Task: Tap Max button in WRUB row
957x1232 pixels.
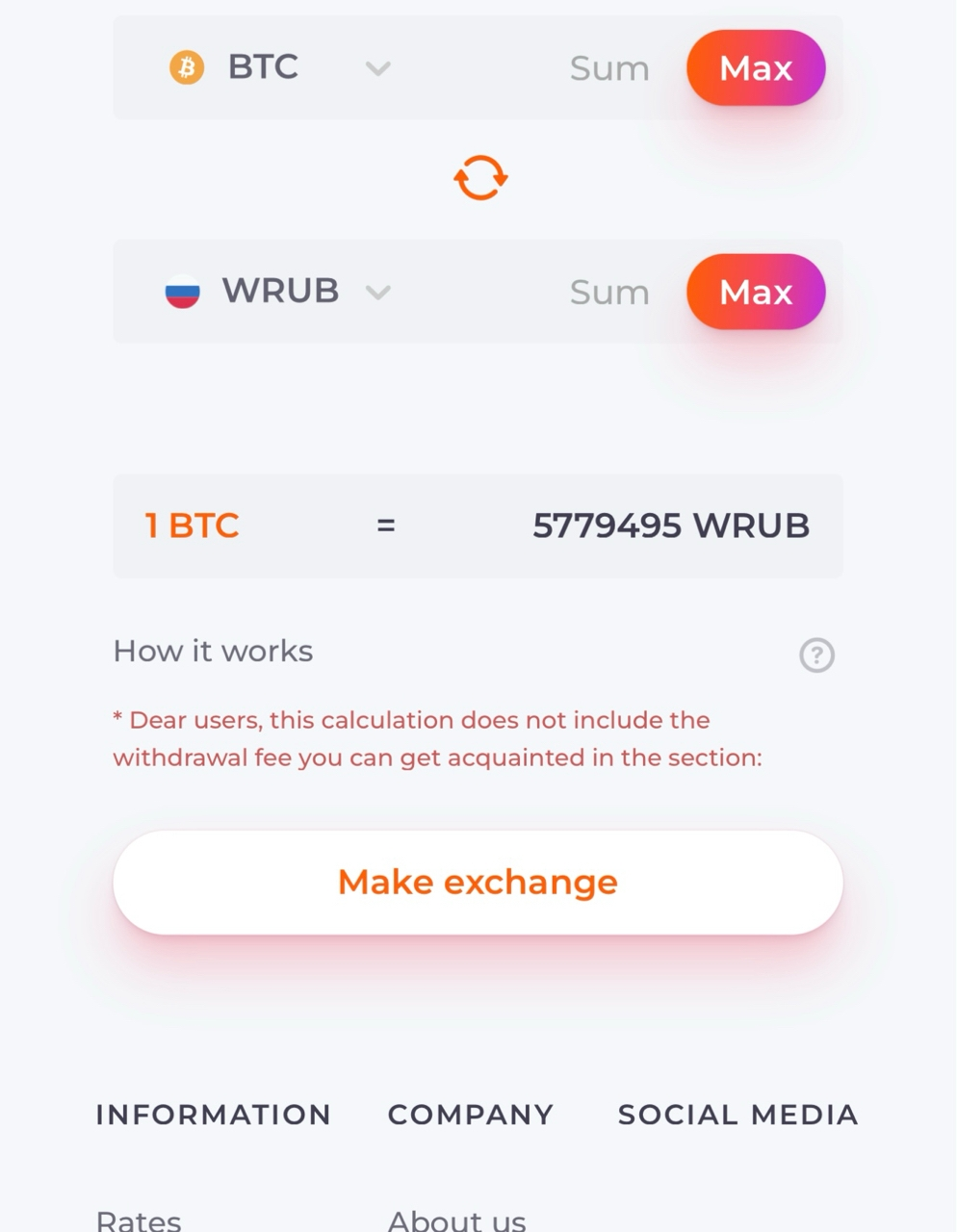Action: tap(756, 292)
